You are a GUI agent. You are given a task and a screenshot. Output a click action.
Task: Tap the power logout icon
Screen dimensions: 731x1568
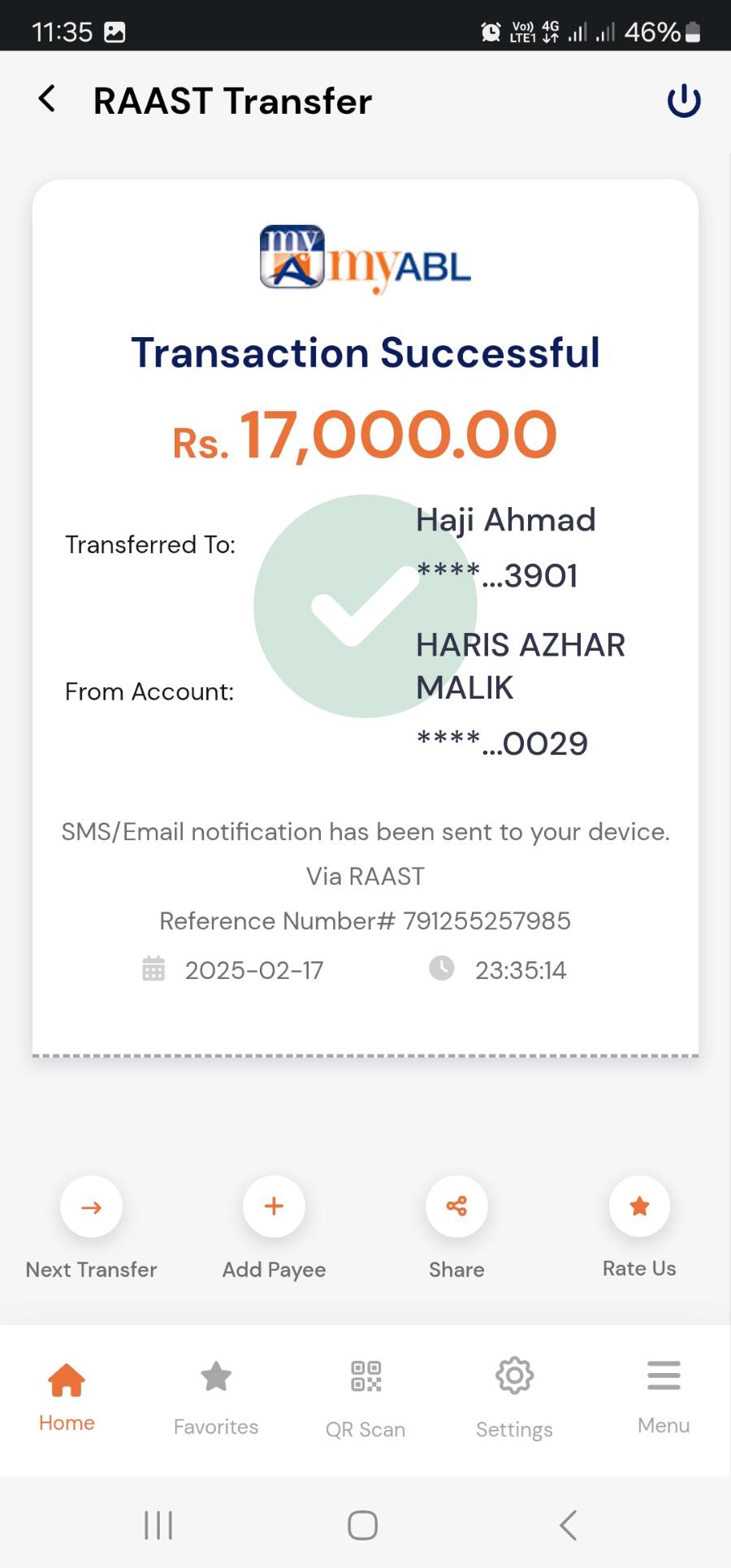tap(683, 101)
